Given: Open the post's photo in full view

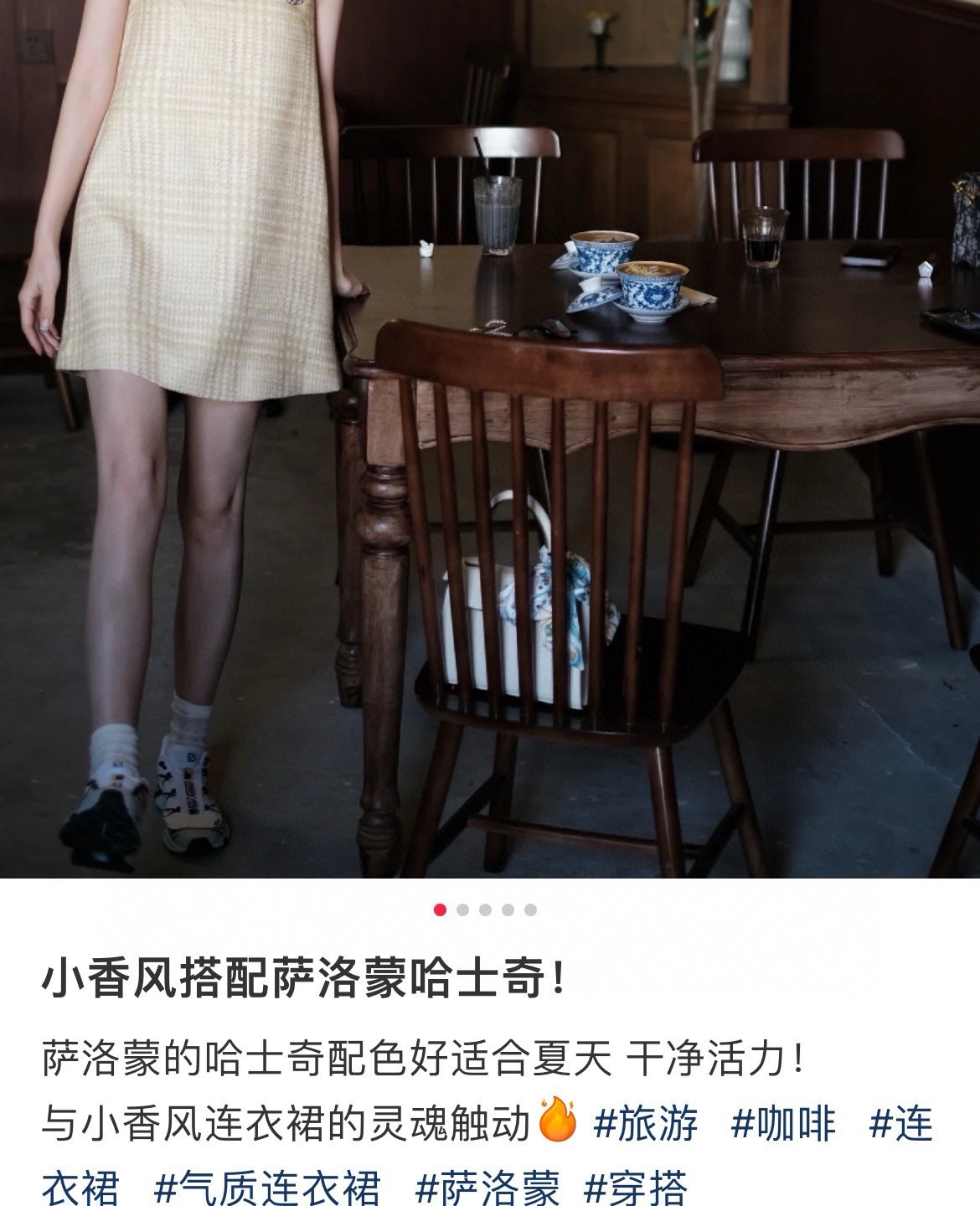Looking at the screenshot, I should coord(490,435).
